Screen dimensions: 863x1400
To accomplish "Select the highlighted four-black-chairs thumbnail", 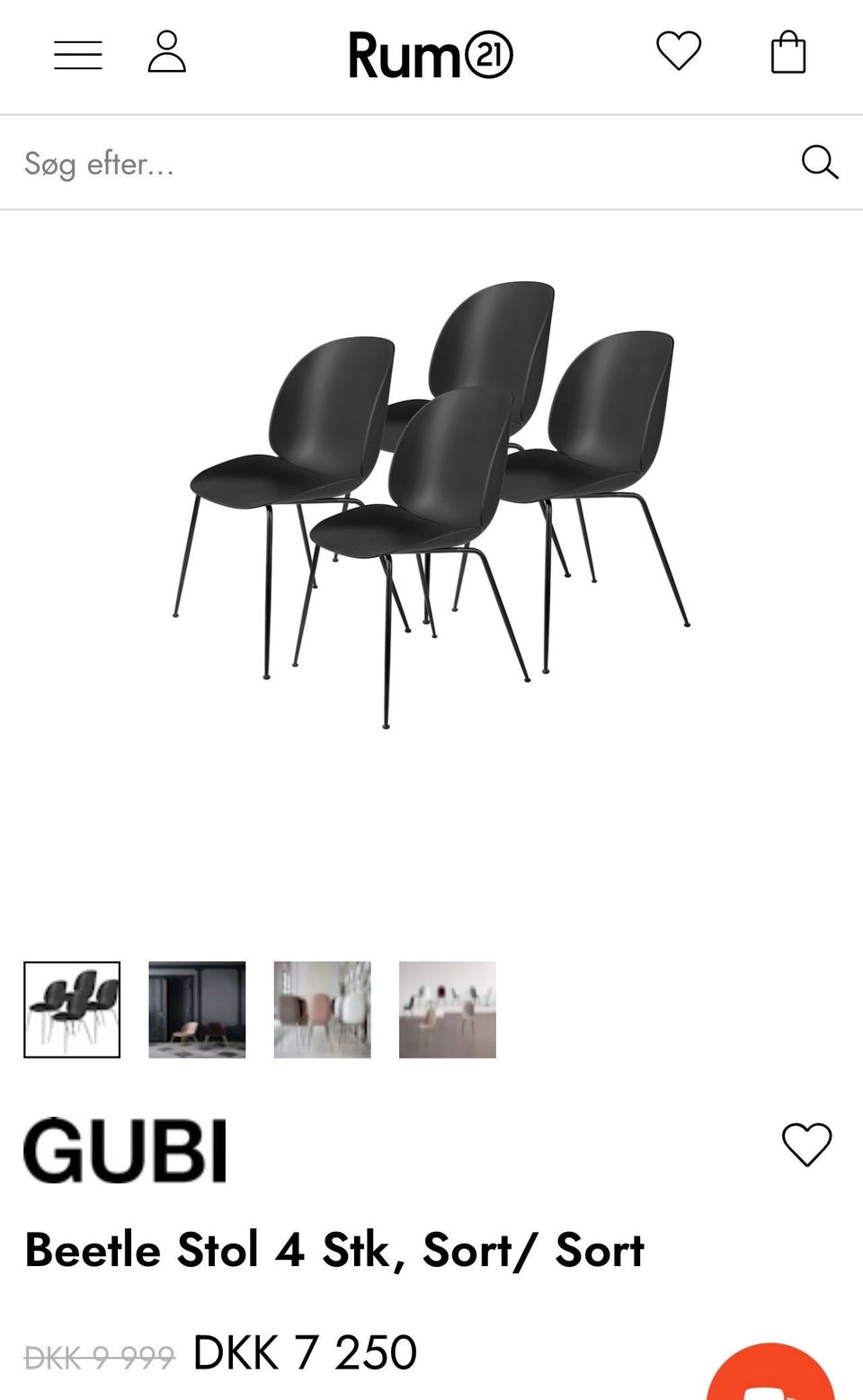I will click(72, 1010).
